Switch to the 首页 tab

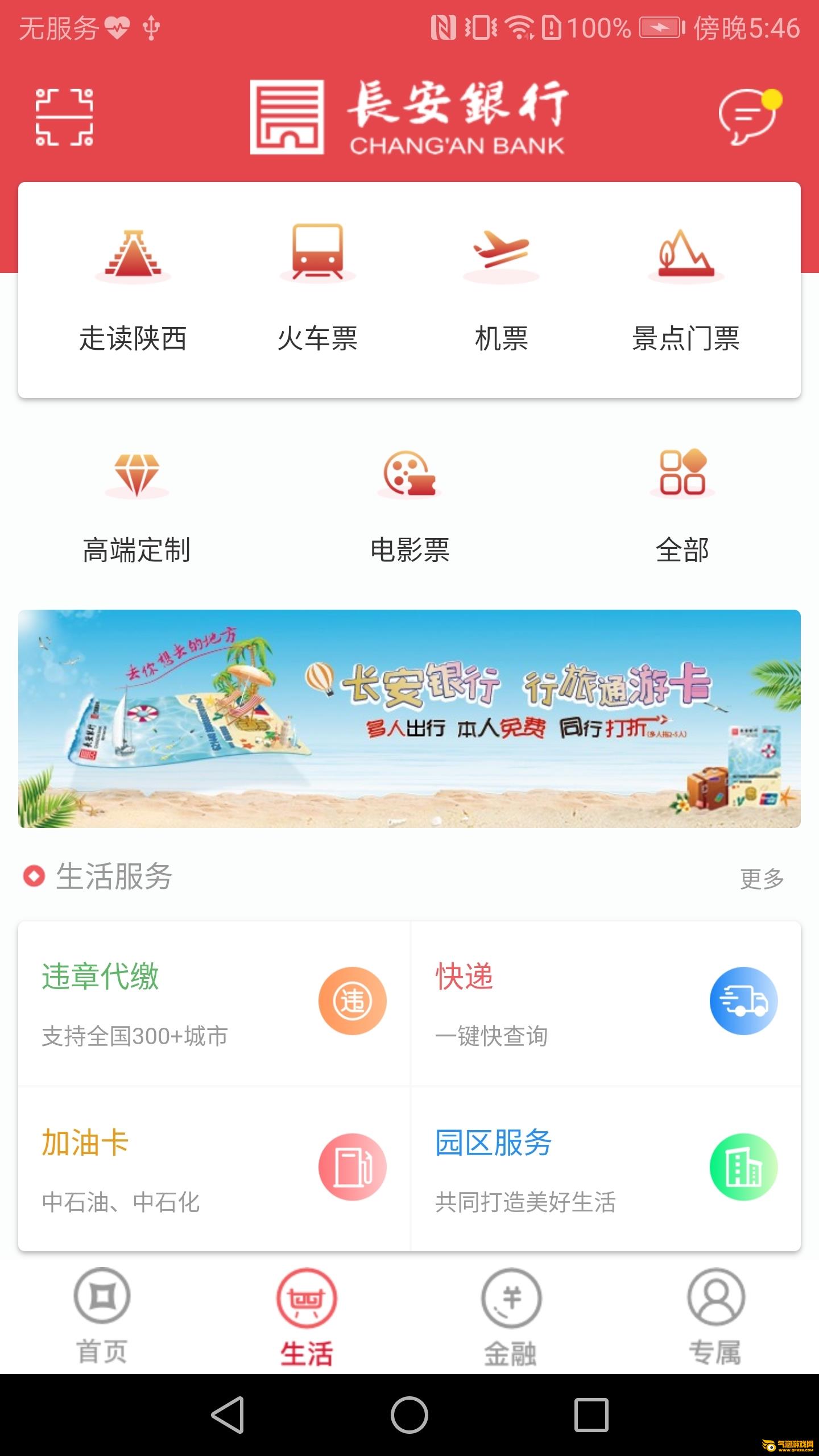[x=102, y=1317]
